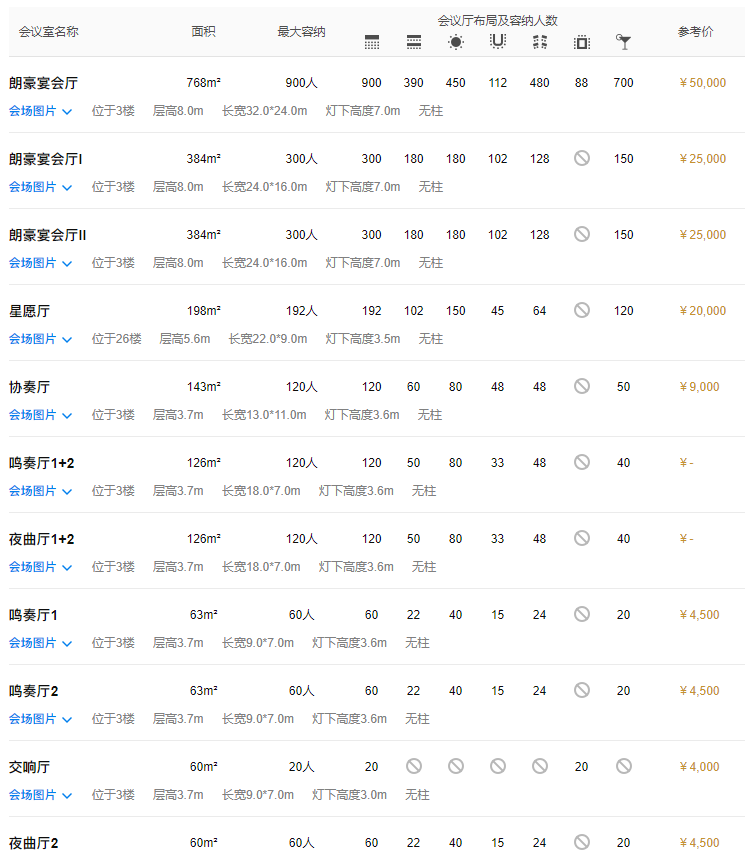The height and width of the screenshot is (859, 745).
Task: Expand 会场图片 for 星愿厅
Action: 40,339
